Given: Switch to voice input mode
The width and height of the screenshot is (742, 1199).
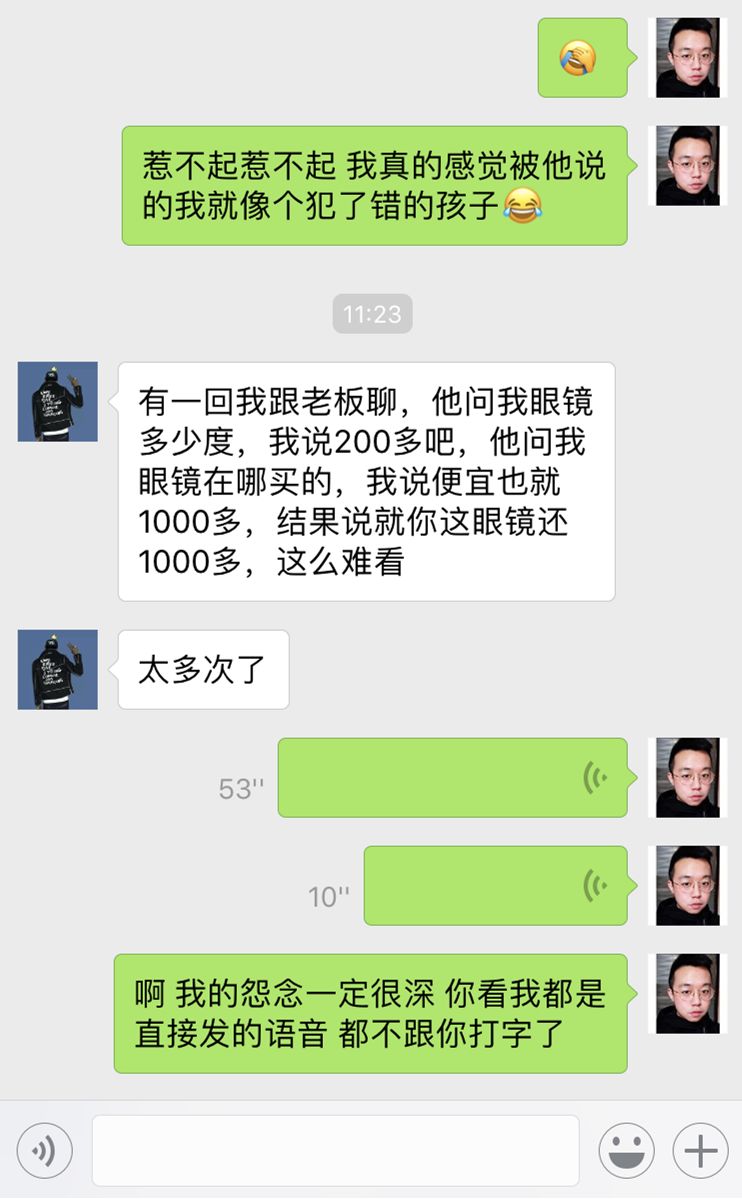Looking at the screenshot, I should 44,1150.
